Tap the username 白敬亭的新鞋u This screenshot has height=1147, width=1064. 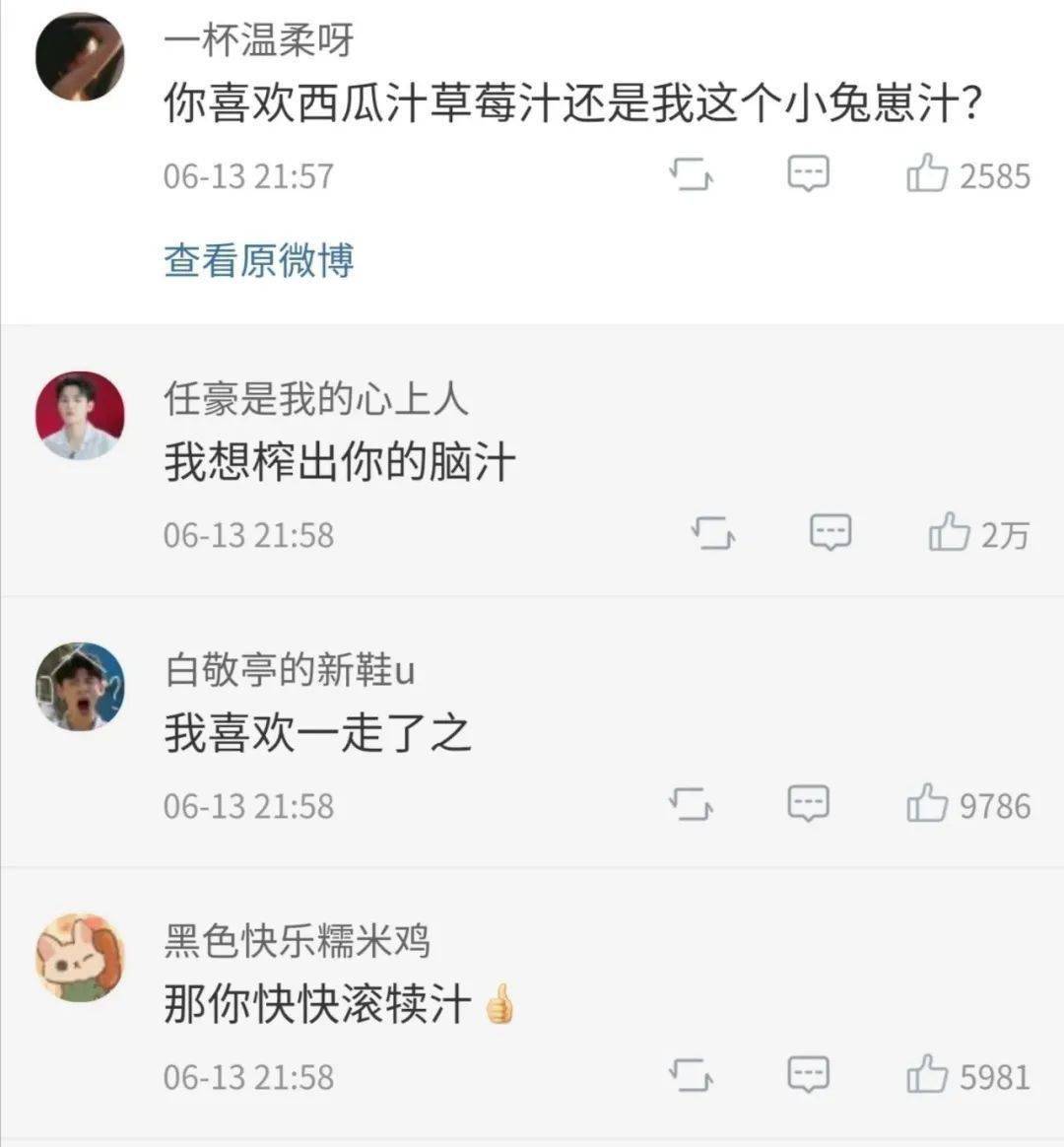pyautogui.click(x=289, y=670)
